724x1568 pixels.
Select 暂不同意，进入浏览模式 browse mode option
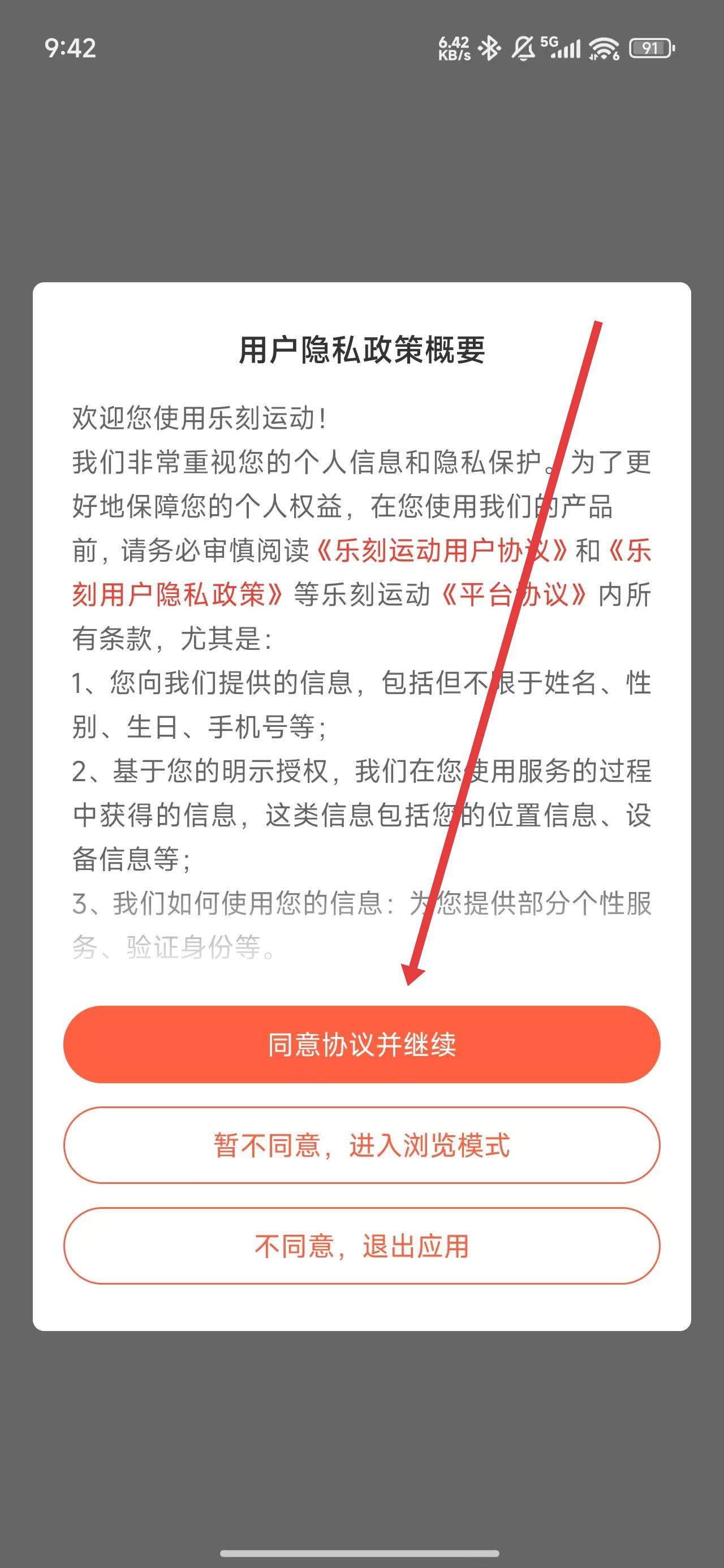pos(361,1144)
